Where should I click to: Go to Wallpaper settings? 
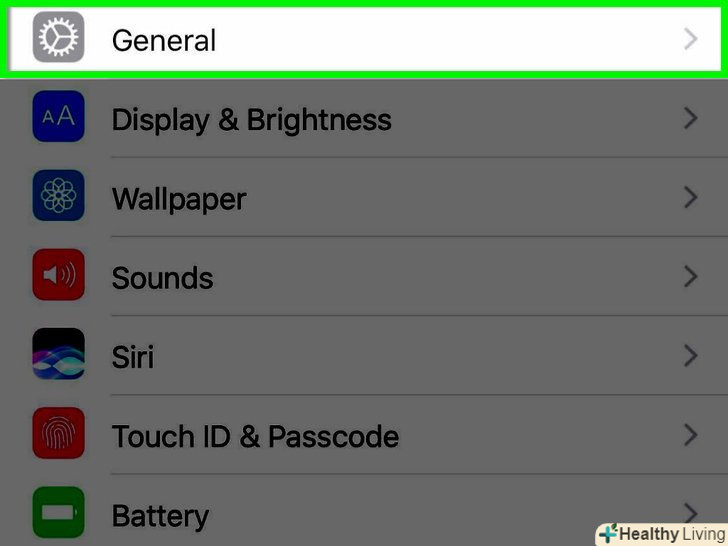364,198
